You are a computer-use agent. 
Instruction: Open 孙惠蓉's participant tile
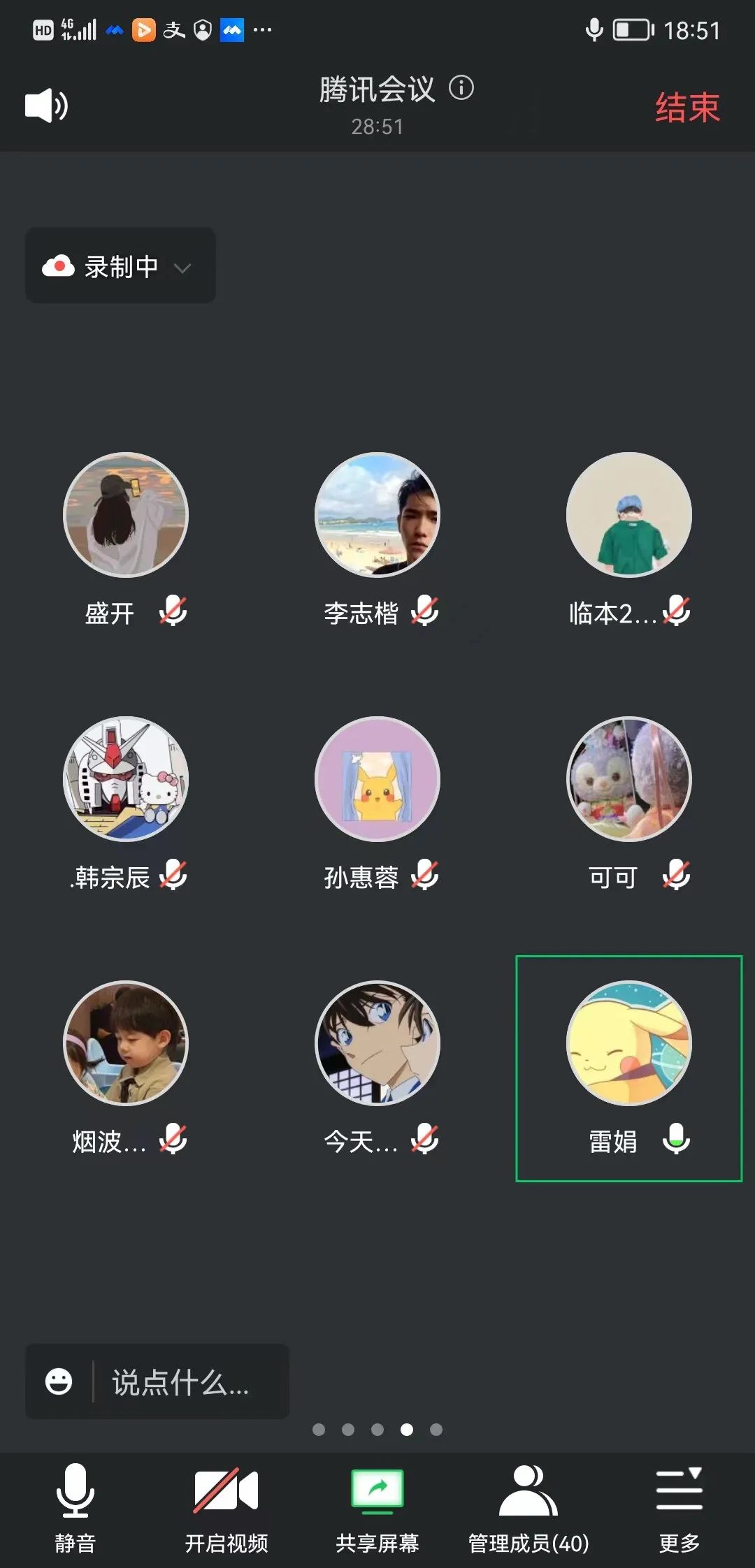[x=377, y=779]
